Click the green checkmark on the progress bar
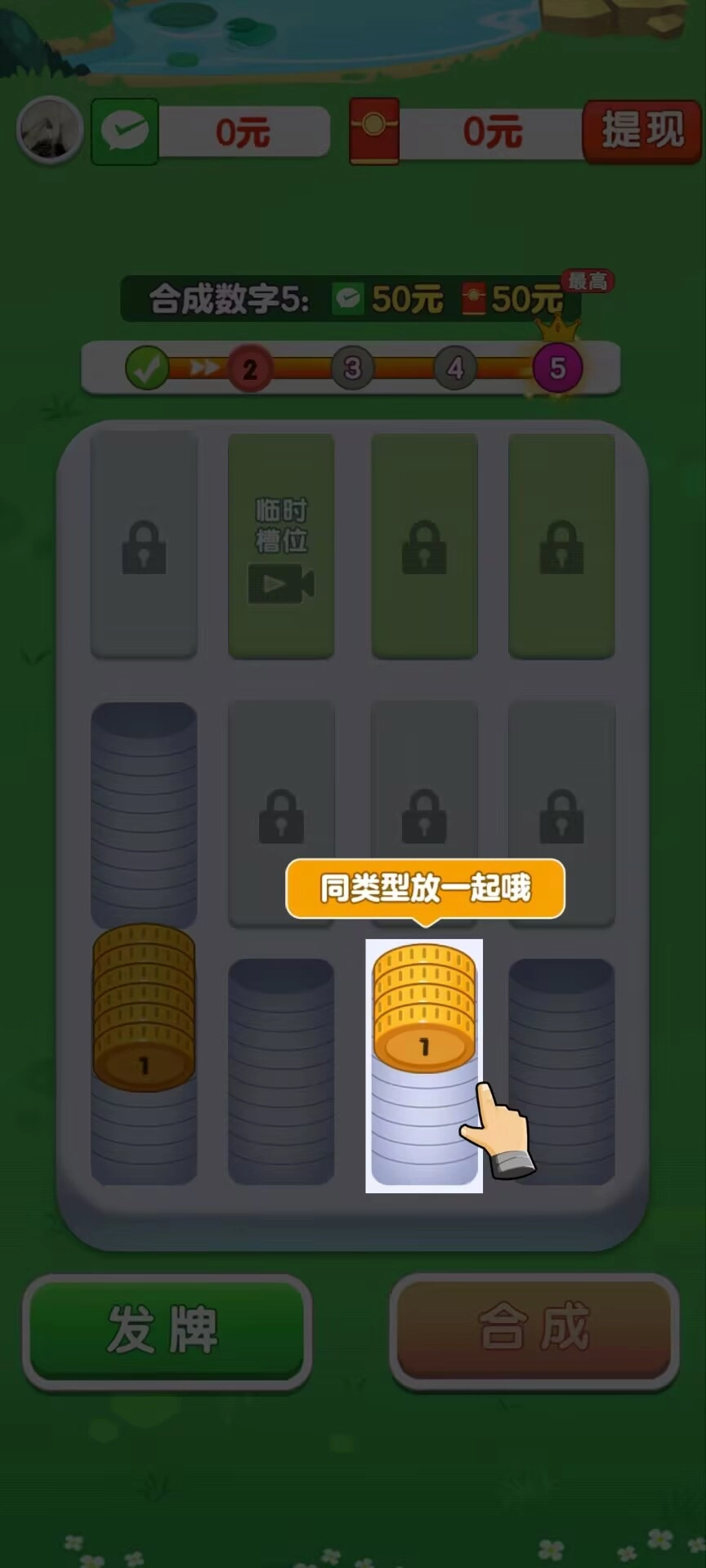Screen dimensions: 706x1568 [x=147, y=368]
